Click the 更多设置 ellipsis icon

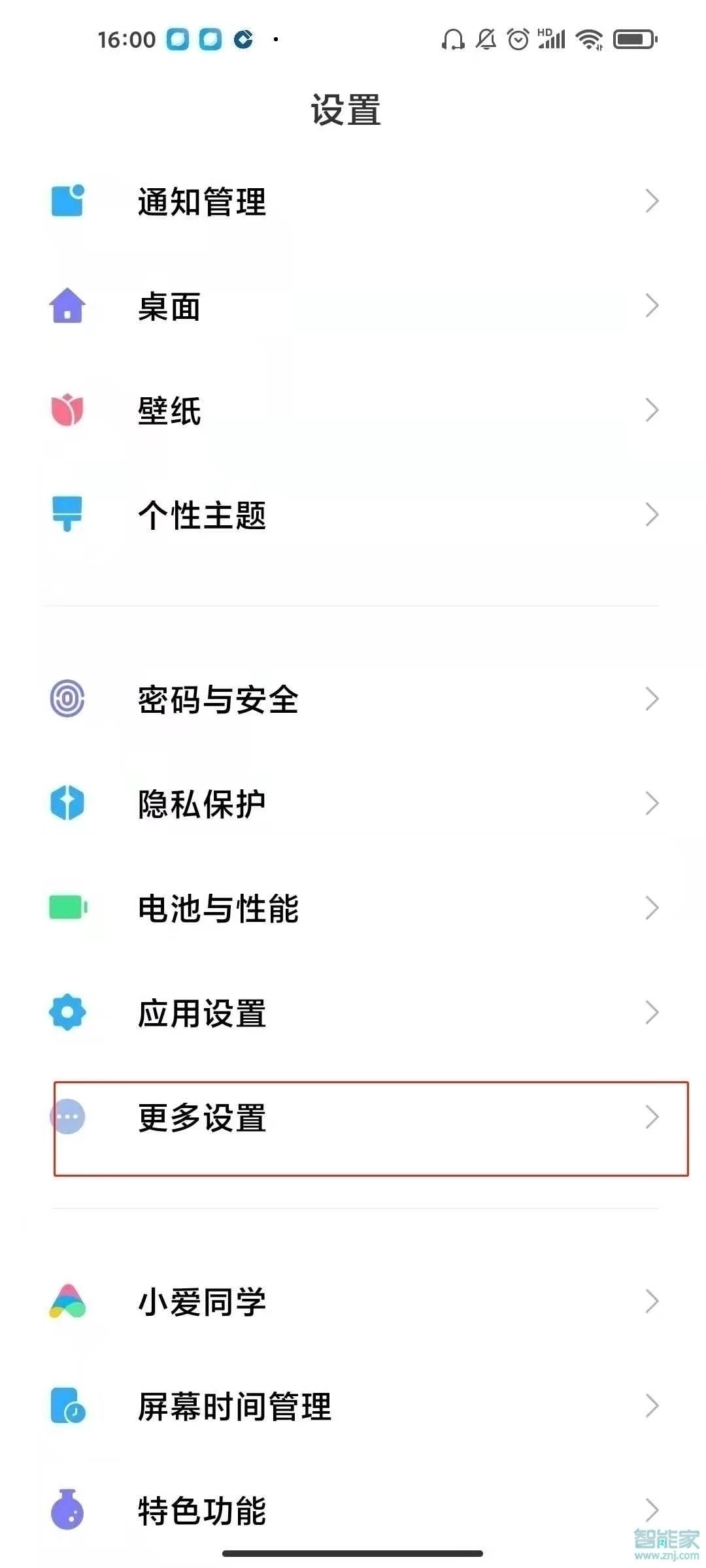tap(67, 1118)
